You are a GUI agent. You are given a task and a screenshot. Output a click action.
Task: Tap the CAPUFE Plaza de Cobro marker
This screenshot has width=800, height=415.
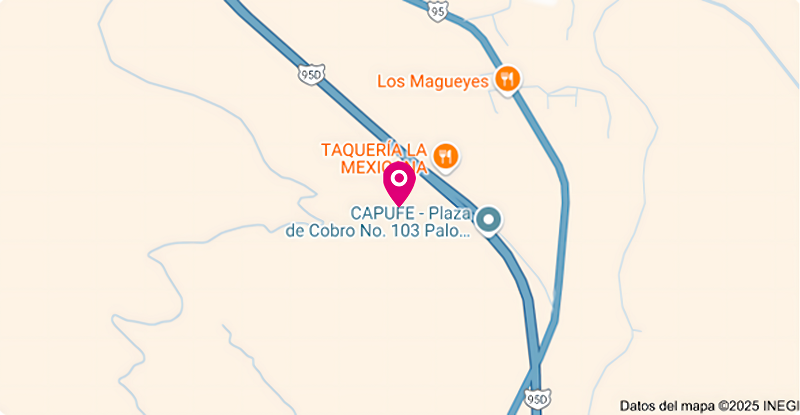[489, 220]
